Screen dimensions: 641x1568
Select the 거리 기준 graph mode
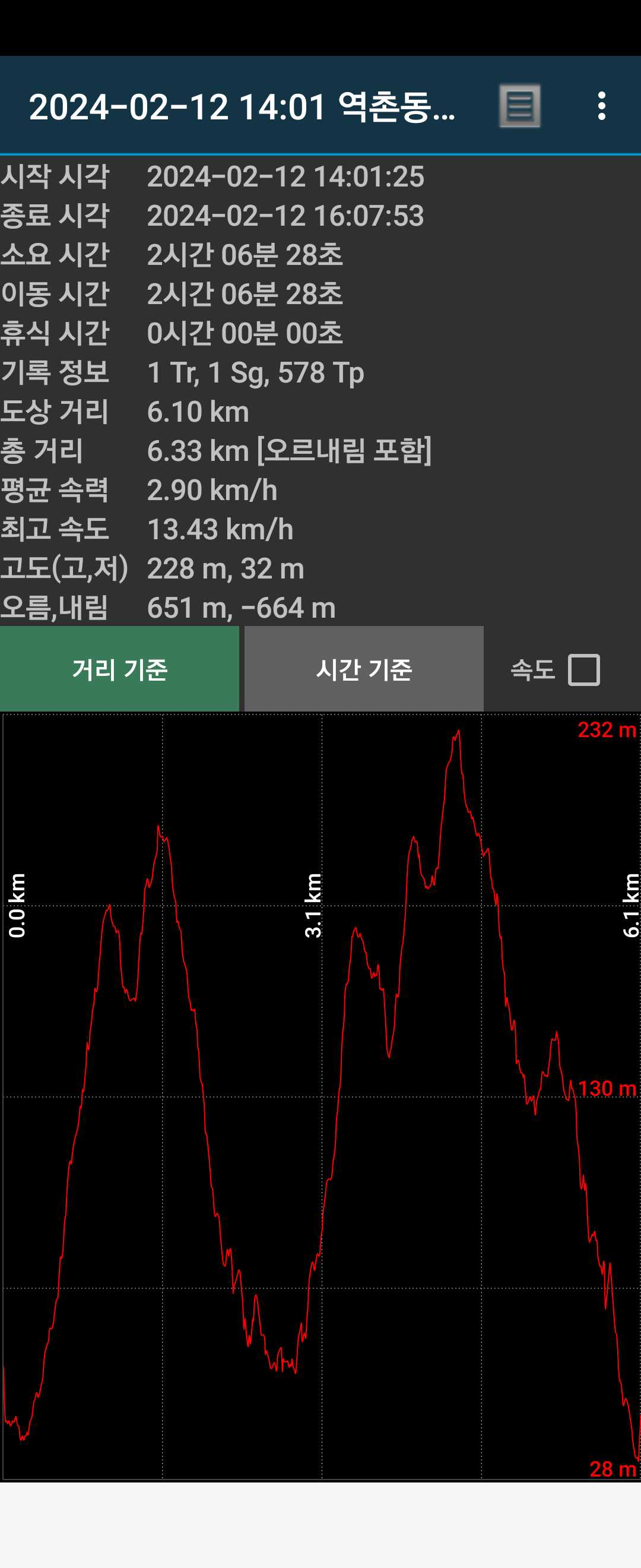tap(119, 669)
